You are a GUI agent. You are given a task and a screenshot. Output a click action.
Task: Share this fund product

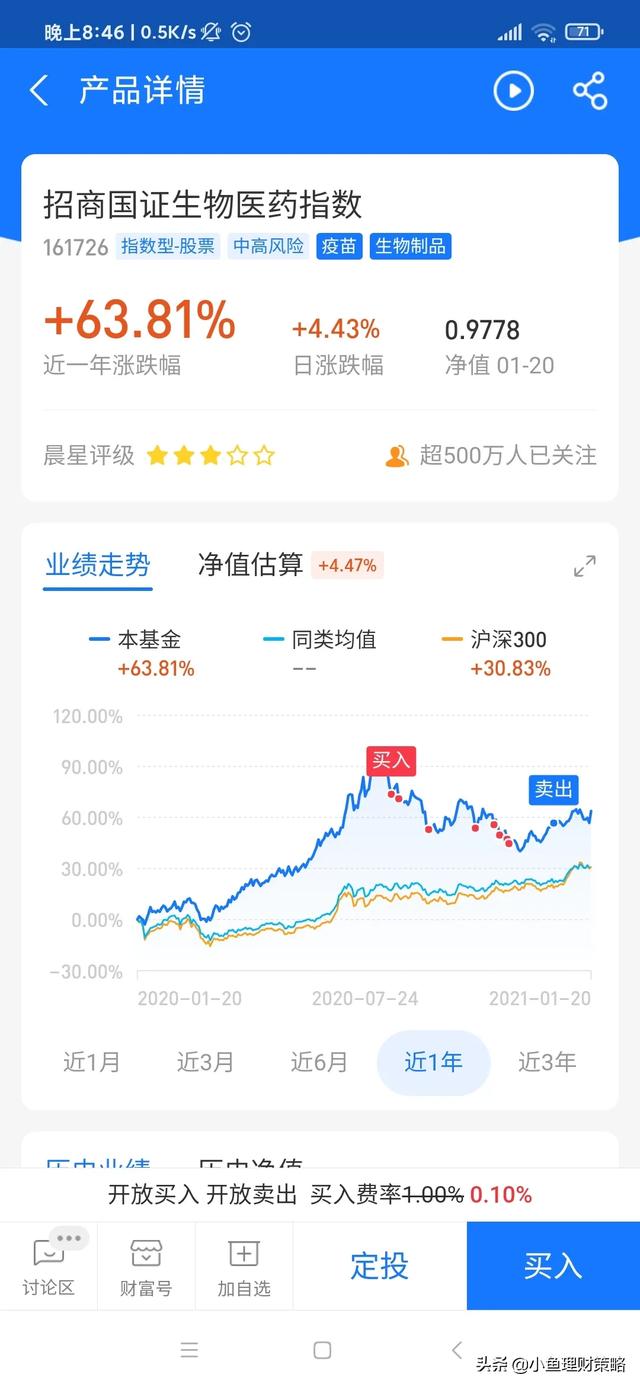point(590,91)
